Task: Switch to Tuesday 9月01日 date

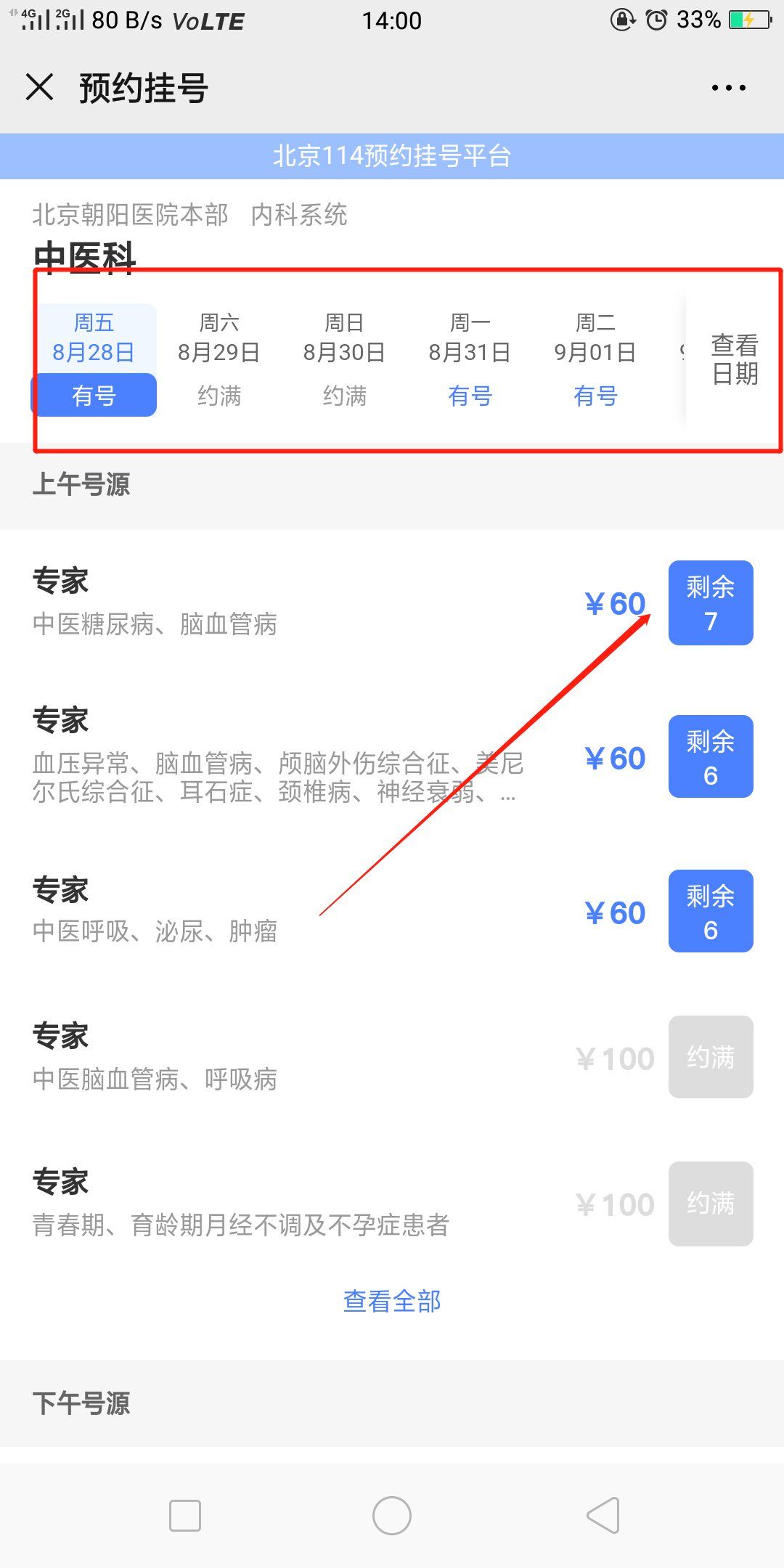Action: click(x=595, y=360)
